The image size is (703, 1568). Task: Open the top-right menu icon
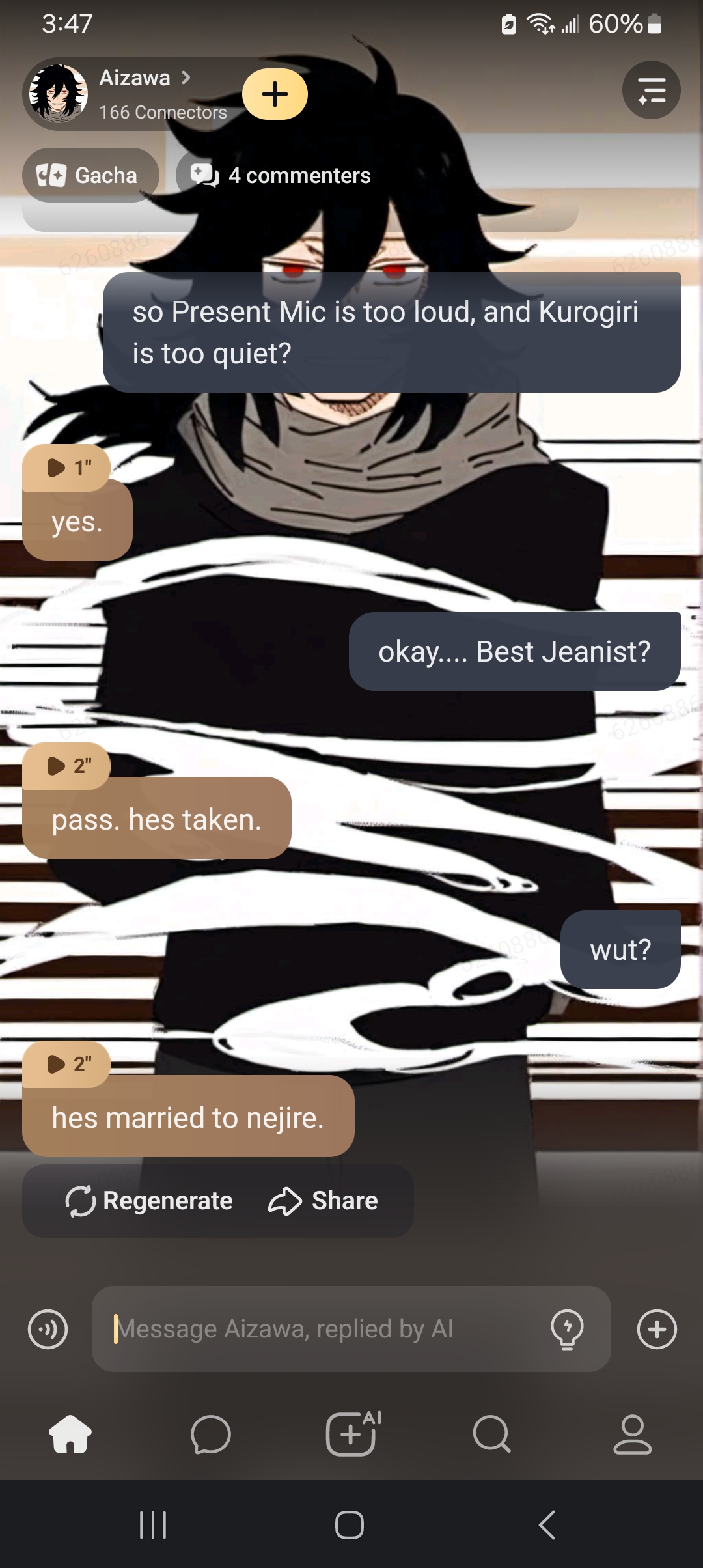[x=651, y=90]
